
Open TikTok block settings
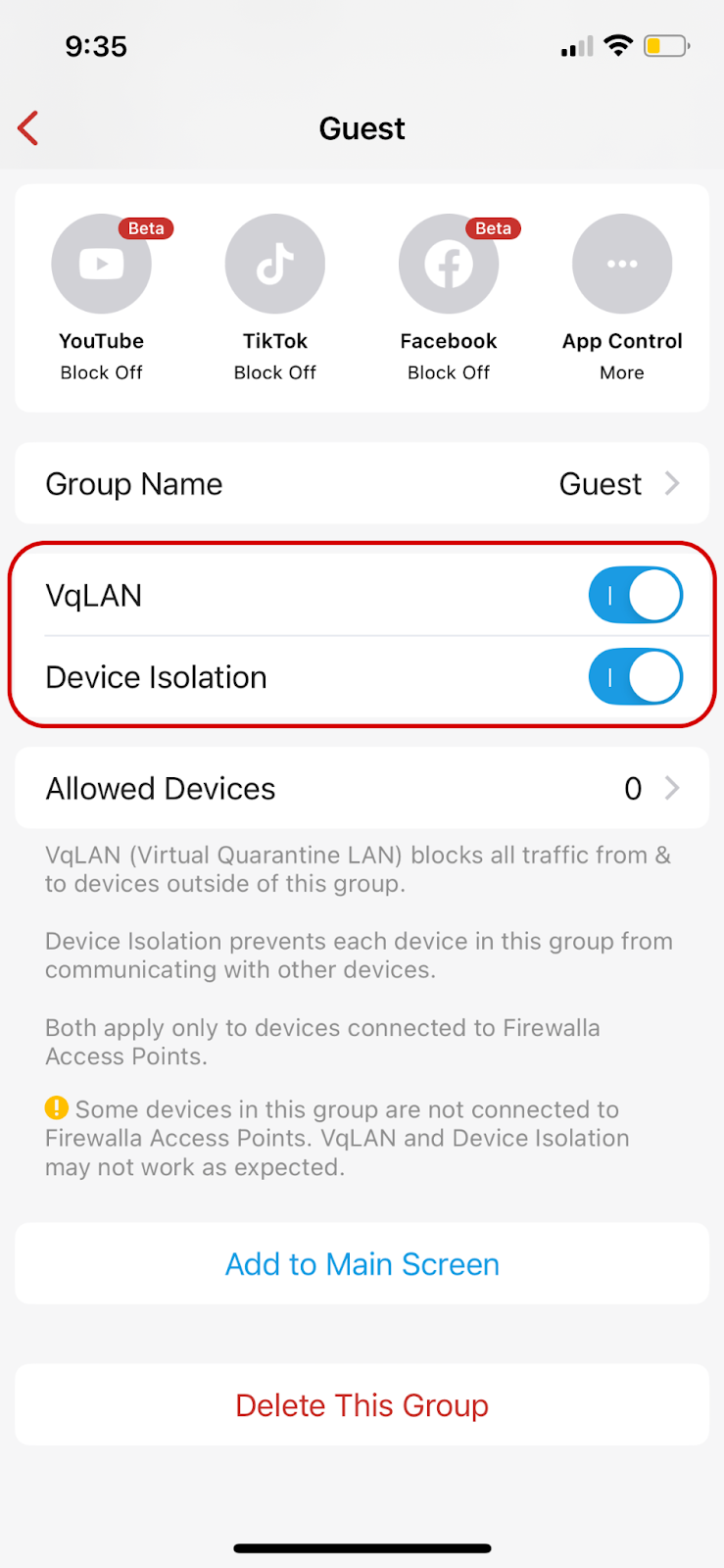click(x=275, y=265)
